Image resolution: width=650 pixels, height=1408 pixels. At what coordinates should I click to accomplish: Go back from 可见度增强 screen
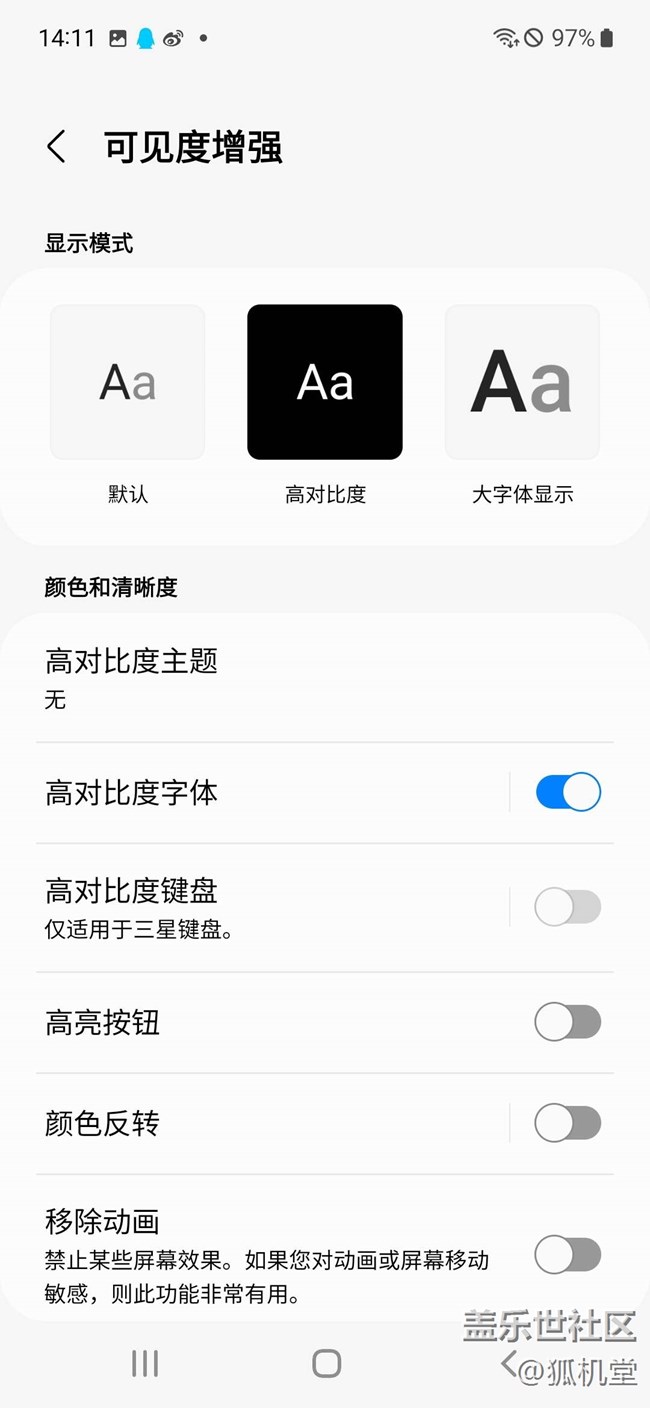(x=57, y=147)
